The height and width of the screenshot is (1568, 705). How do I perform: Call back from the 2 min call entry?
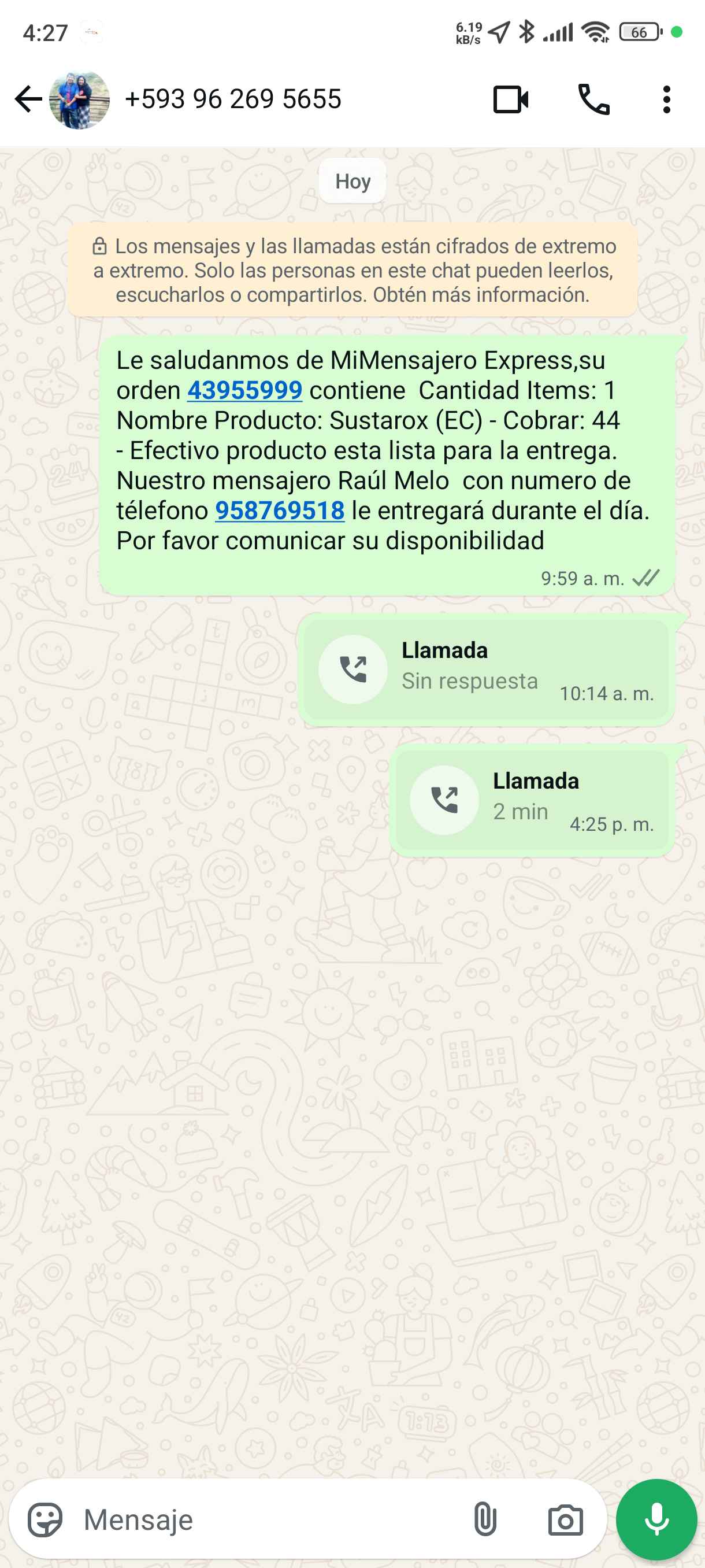[444, 800]
